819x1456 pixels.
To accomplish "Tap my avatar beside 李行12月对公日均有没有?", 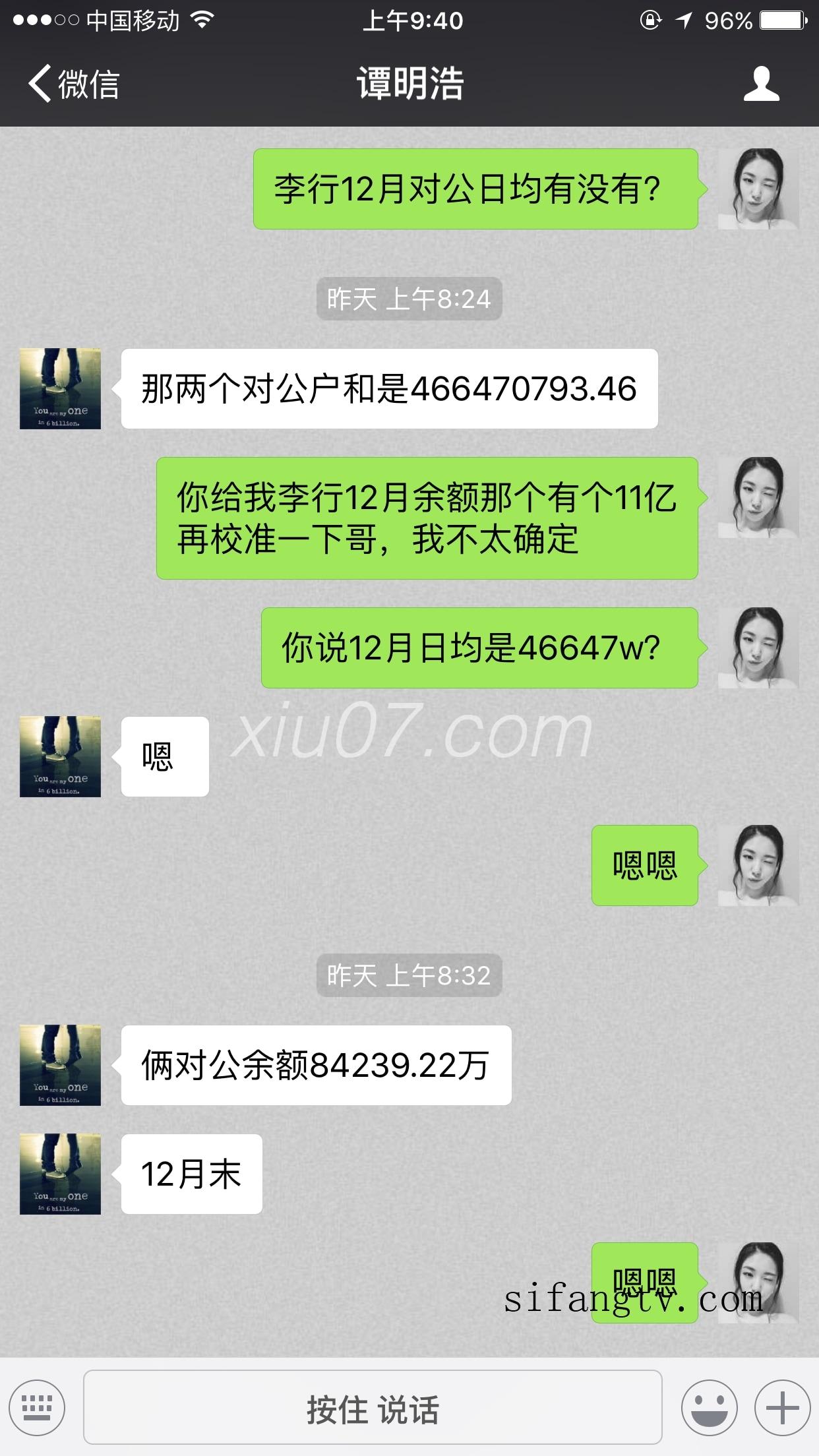I will click(x=758, y=189).
